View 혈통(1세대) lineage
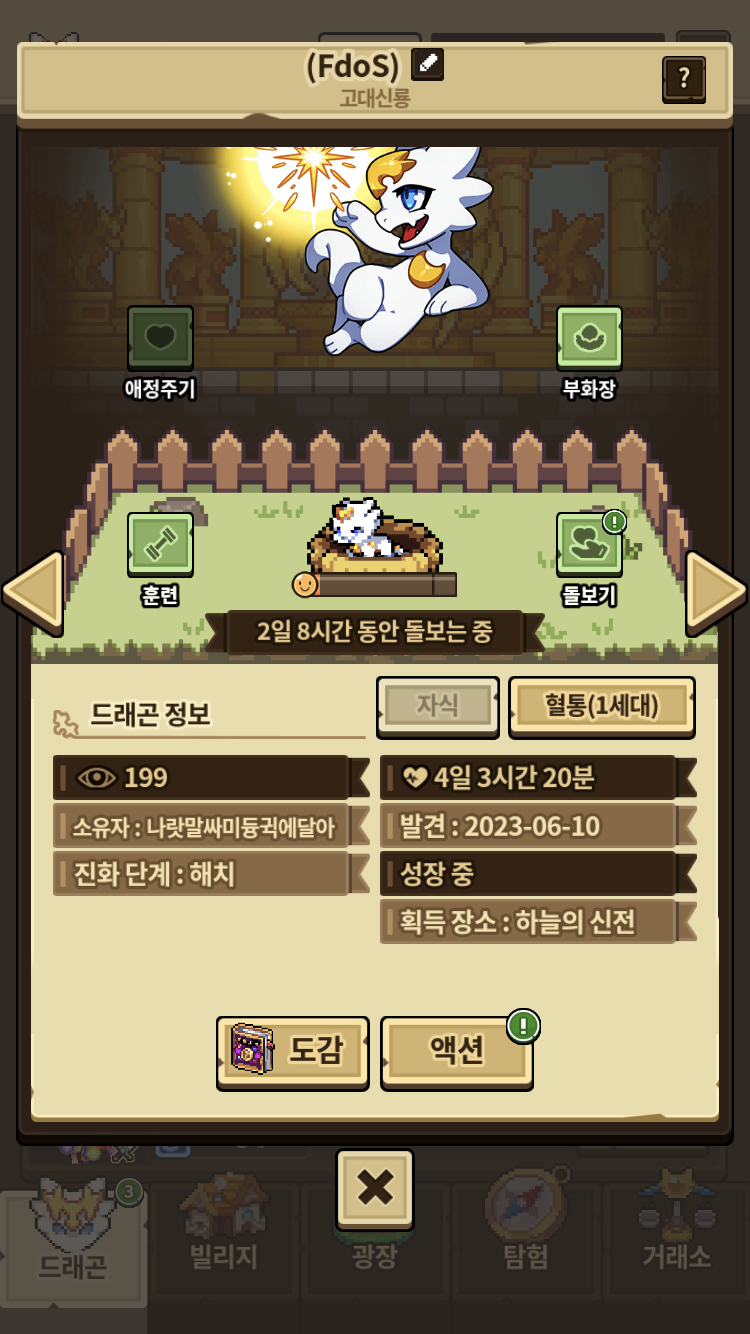750x1334 pixels. coord(601,706)
